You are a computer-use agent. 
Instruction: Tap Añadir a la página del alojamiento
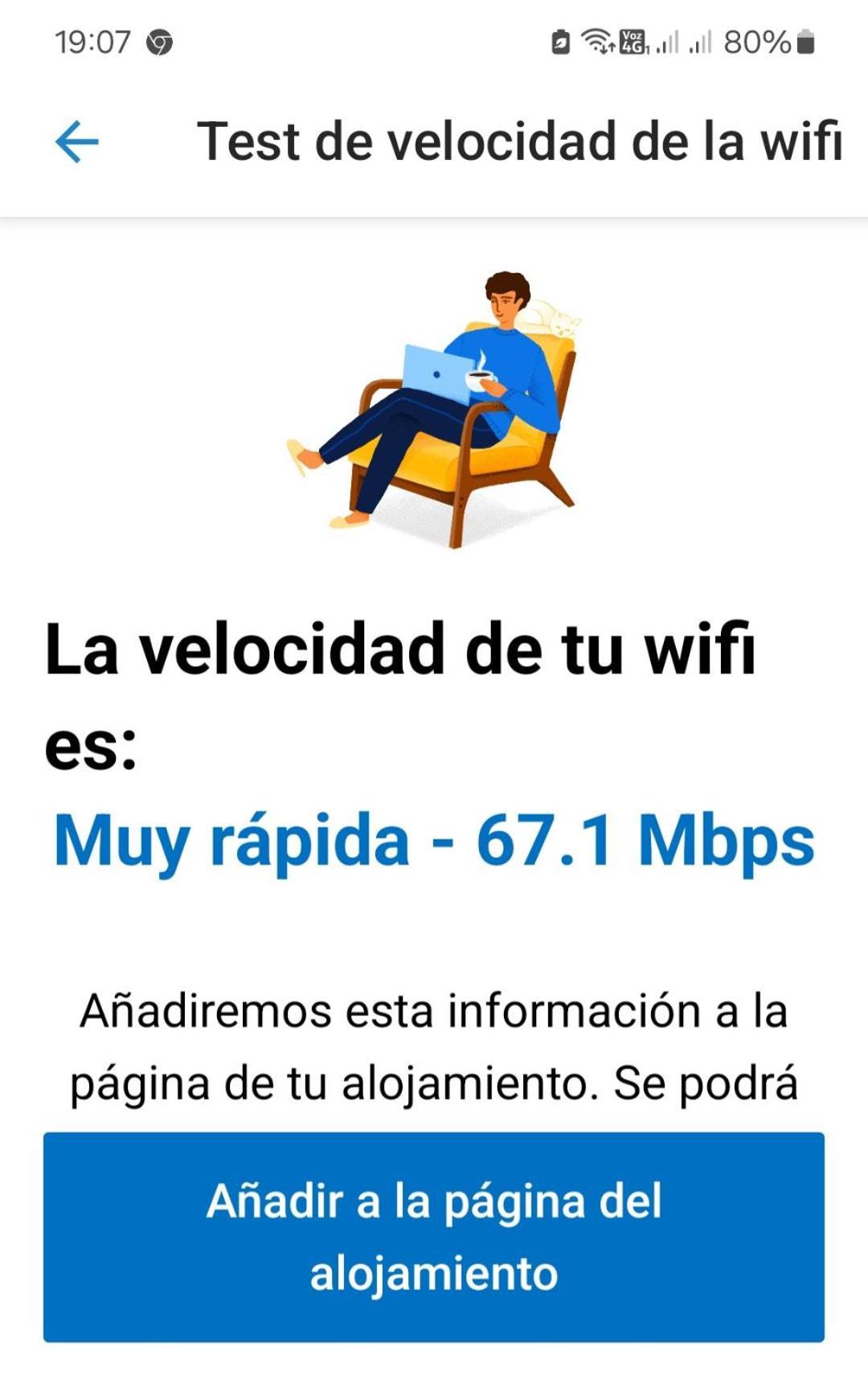click(x=434, y=1237)
